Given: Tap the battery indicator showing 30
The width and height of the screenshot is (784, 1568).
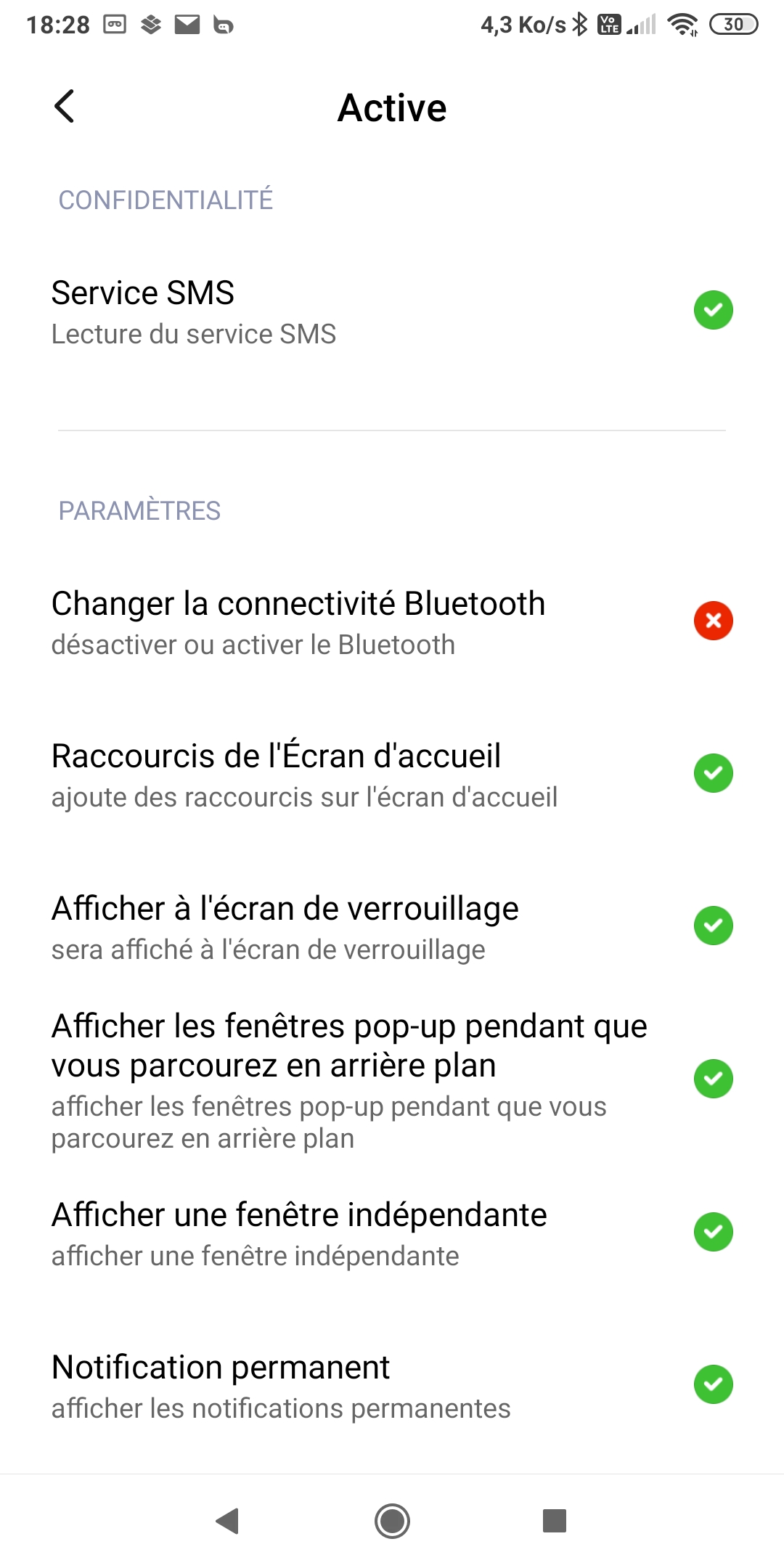Looking at the screenshot, I should (733, 24).
